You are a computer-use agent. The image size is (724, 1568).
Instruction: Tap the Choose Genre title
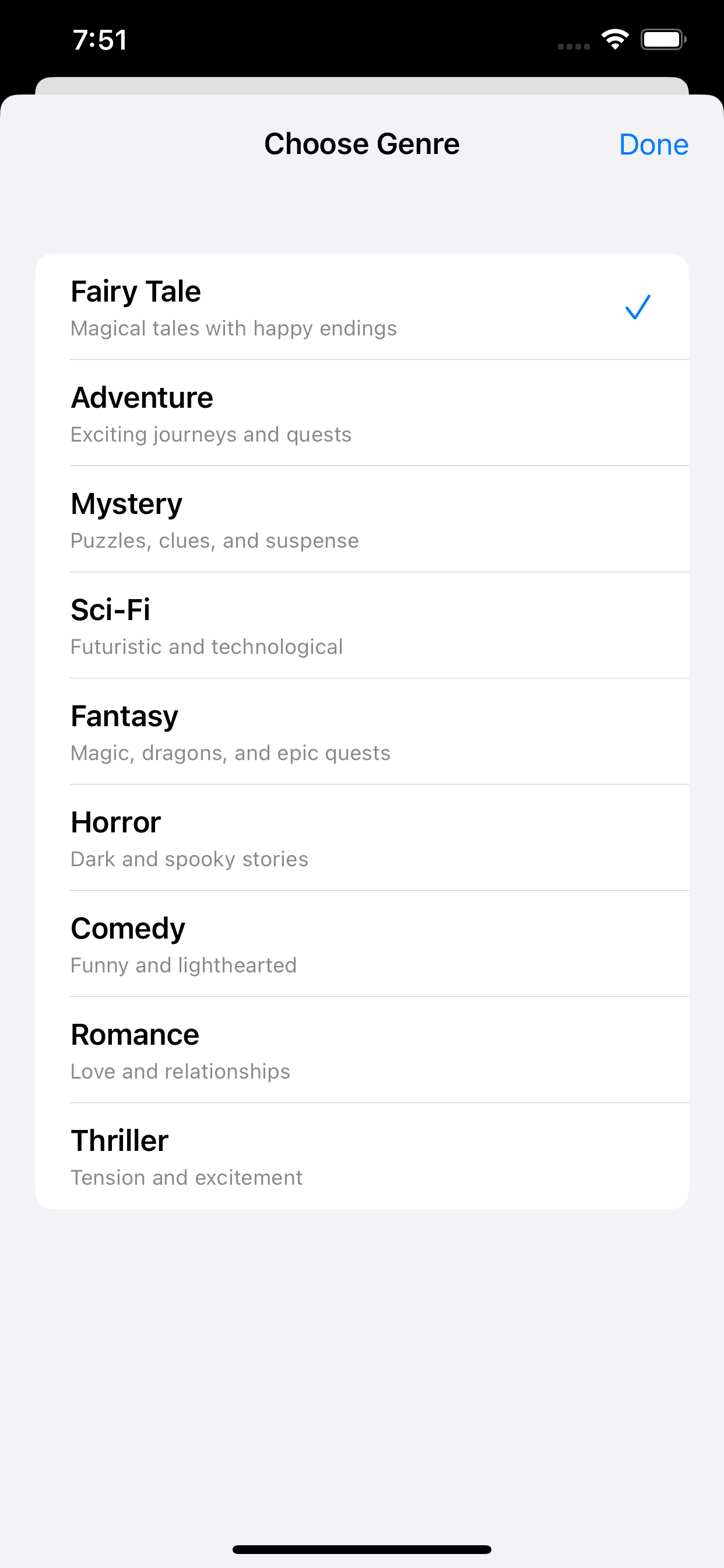(362, 143)
